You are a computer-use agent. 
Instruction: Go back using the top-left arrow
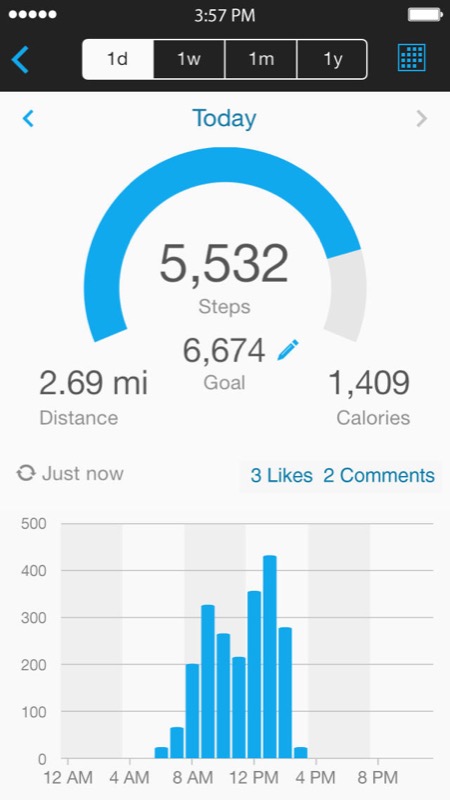coord(20,60)
